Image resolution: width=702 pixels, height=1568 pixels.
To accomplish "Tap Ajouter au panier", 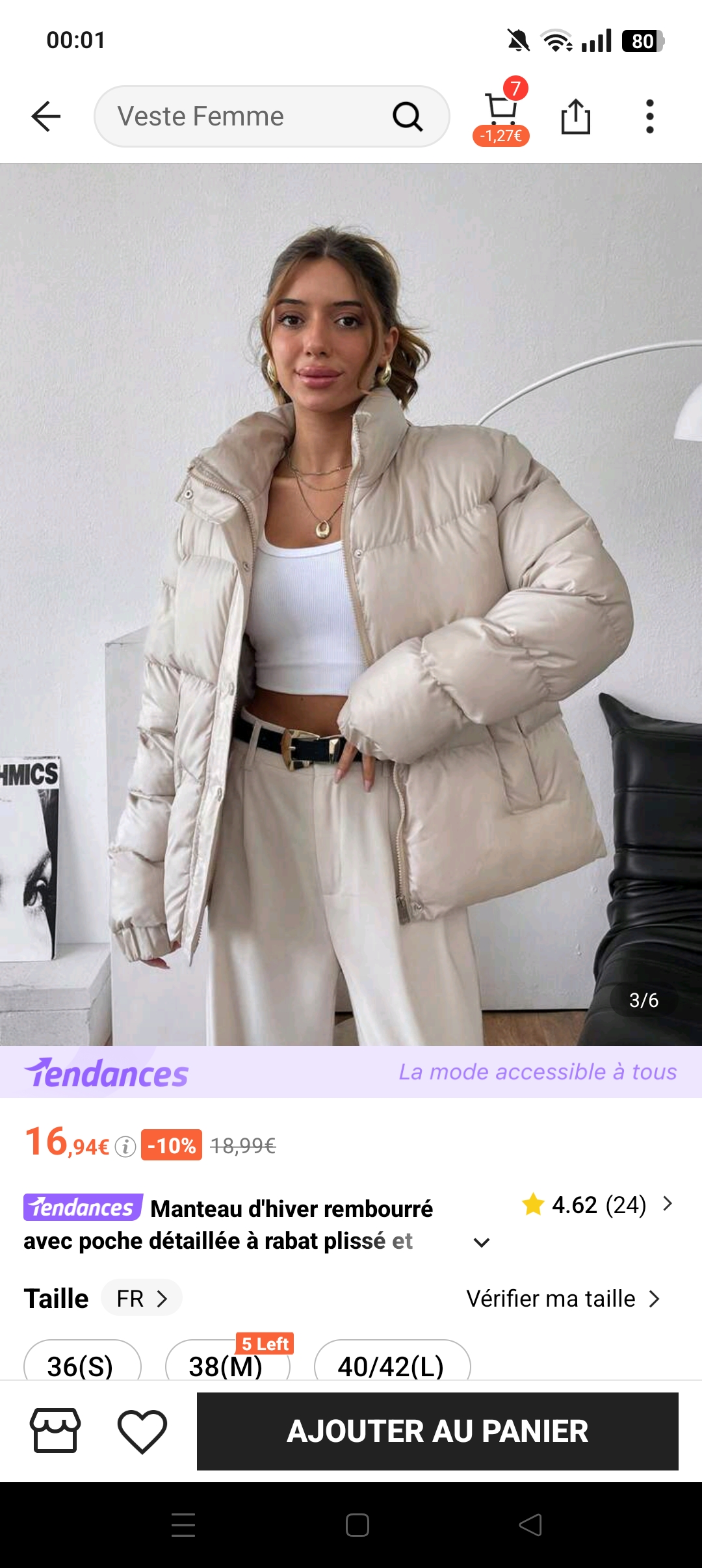I will click(437, 1431).
